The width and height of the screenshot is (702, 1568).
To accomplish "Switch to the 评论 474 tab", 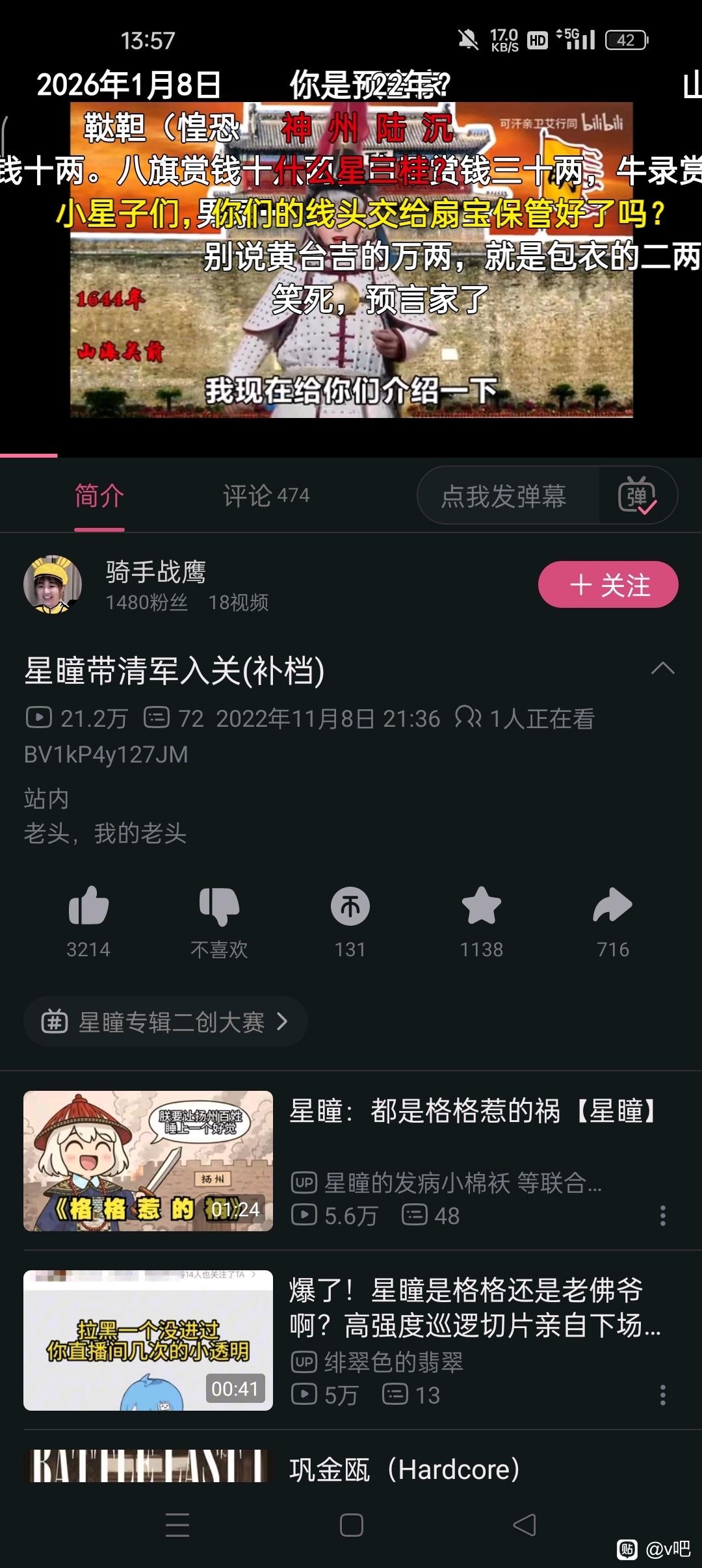I will (x=266, y=496).
